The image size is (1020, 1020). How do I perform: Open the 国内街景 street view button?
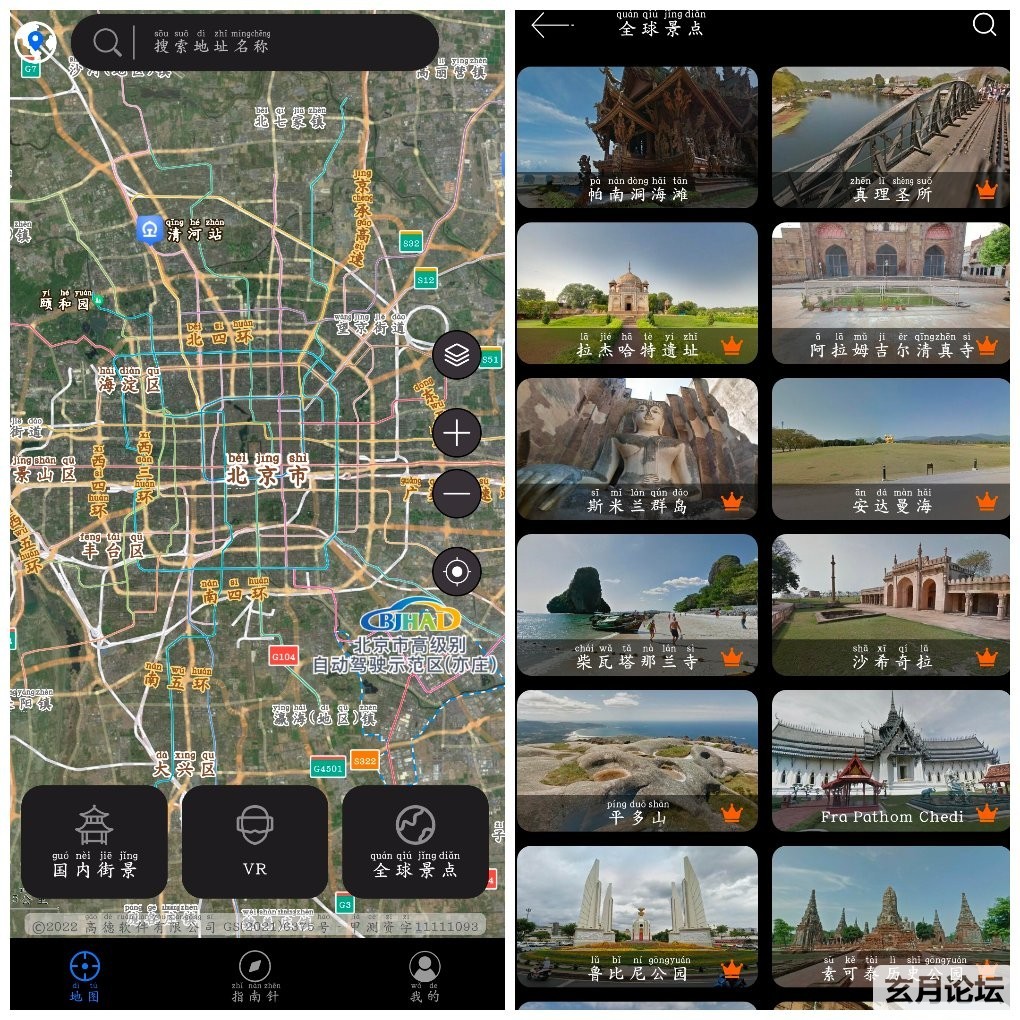click(94, 841)
